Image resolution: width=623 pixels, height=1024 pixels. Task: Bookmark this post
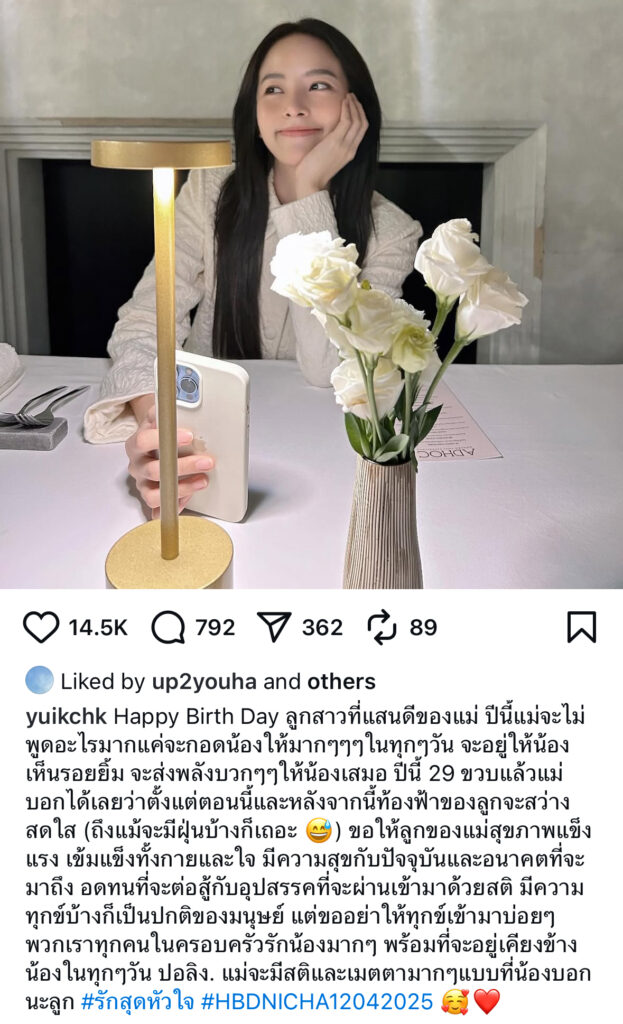[x=581, y=627]
